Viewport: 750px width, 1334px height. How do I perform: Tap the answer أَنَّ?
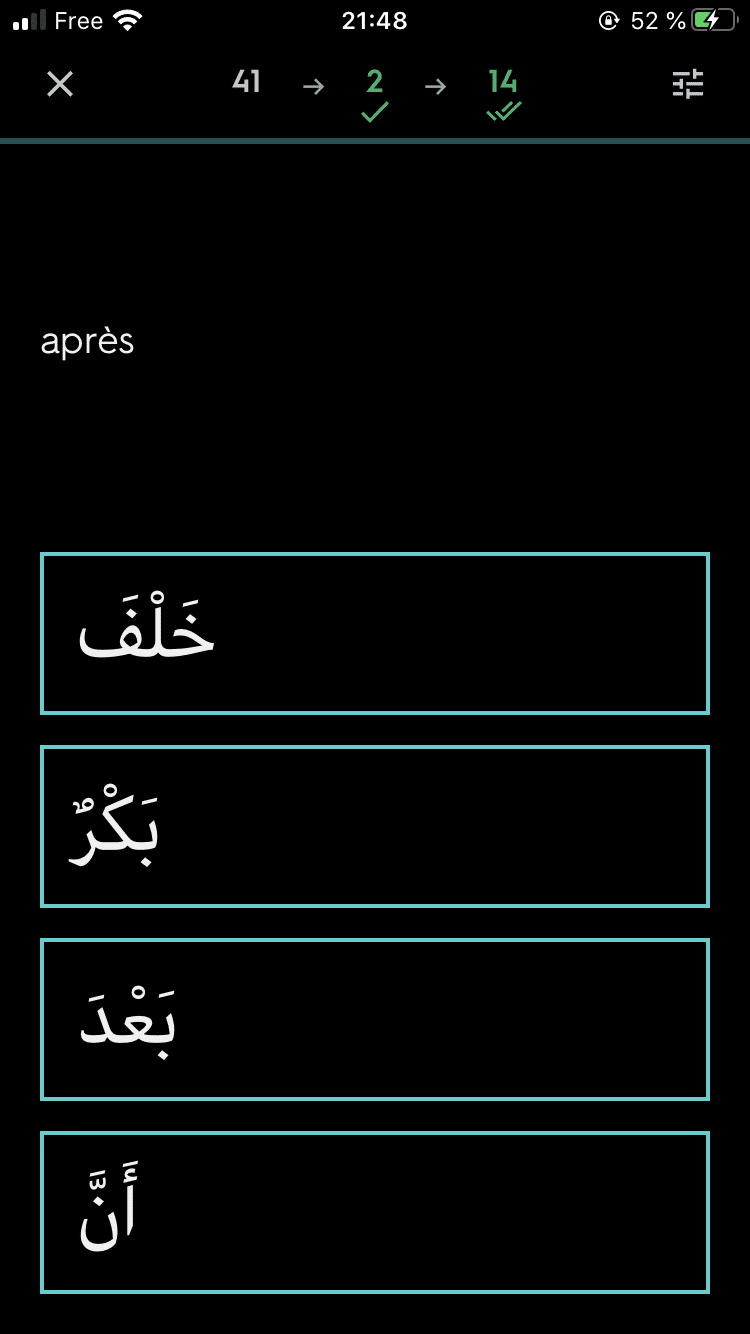[x=375, y=1212]
